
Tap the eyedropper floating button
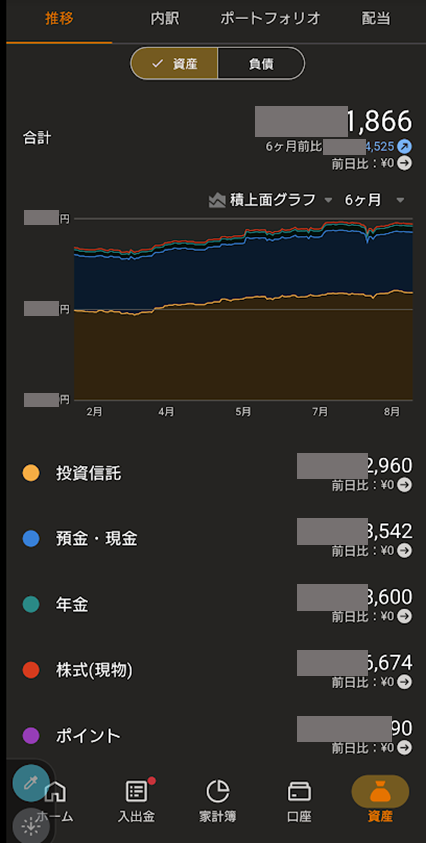pyautogui.click(x=31, y=783)
